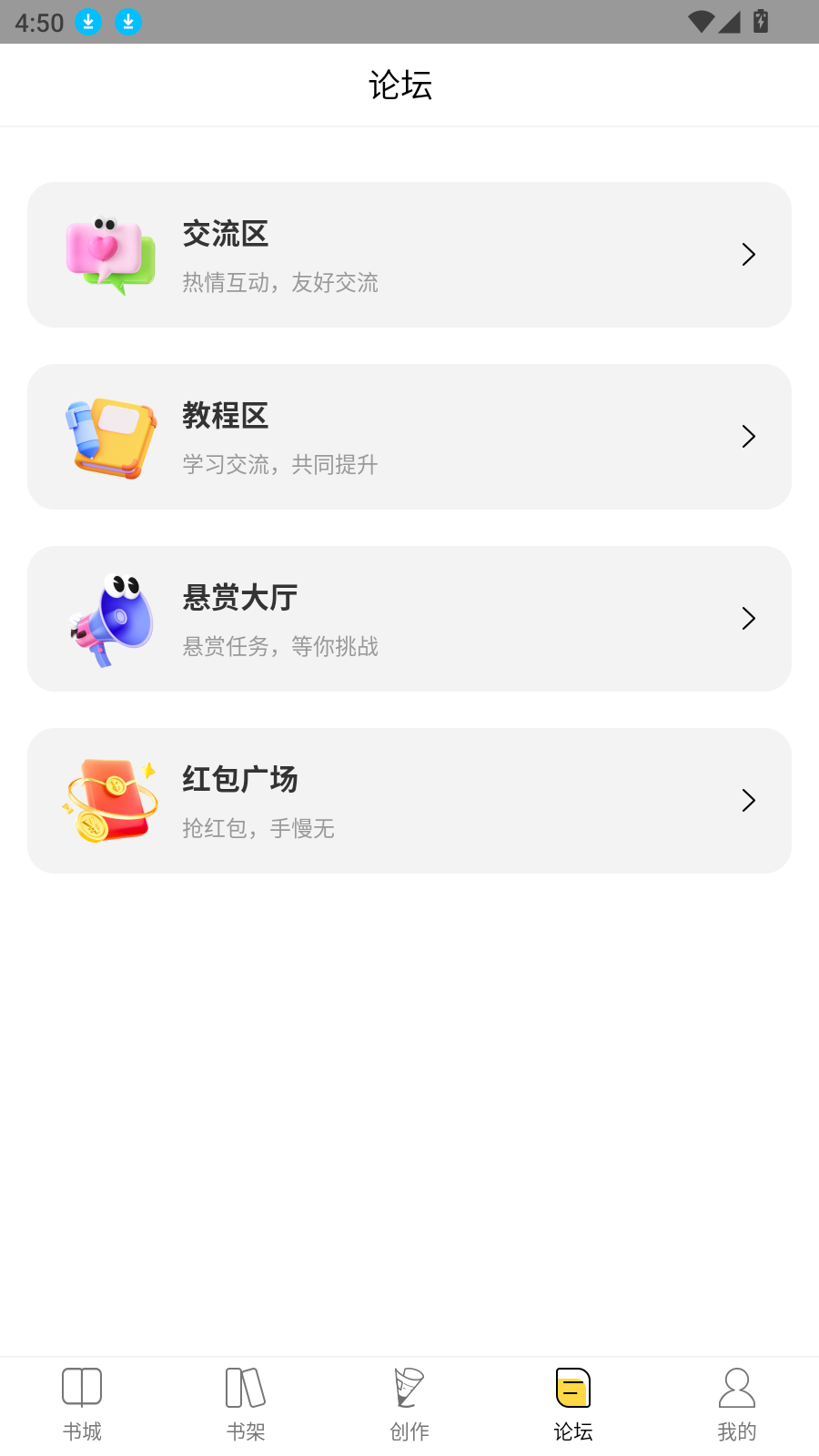
Task: Open the 创作 writing tab
Action: pos(409,1404)
